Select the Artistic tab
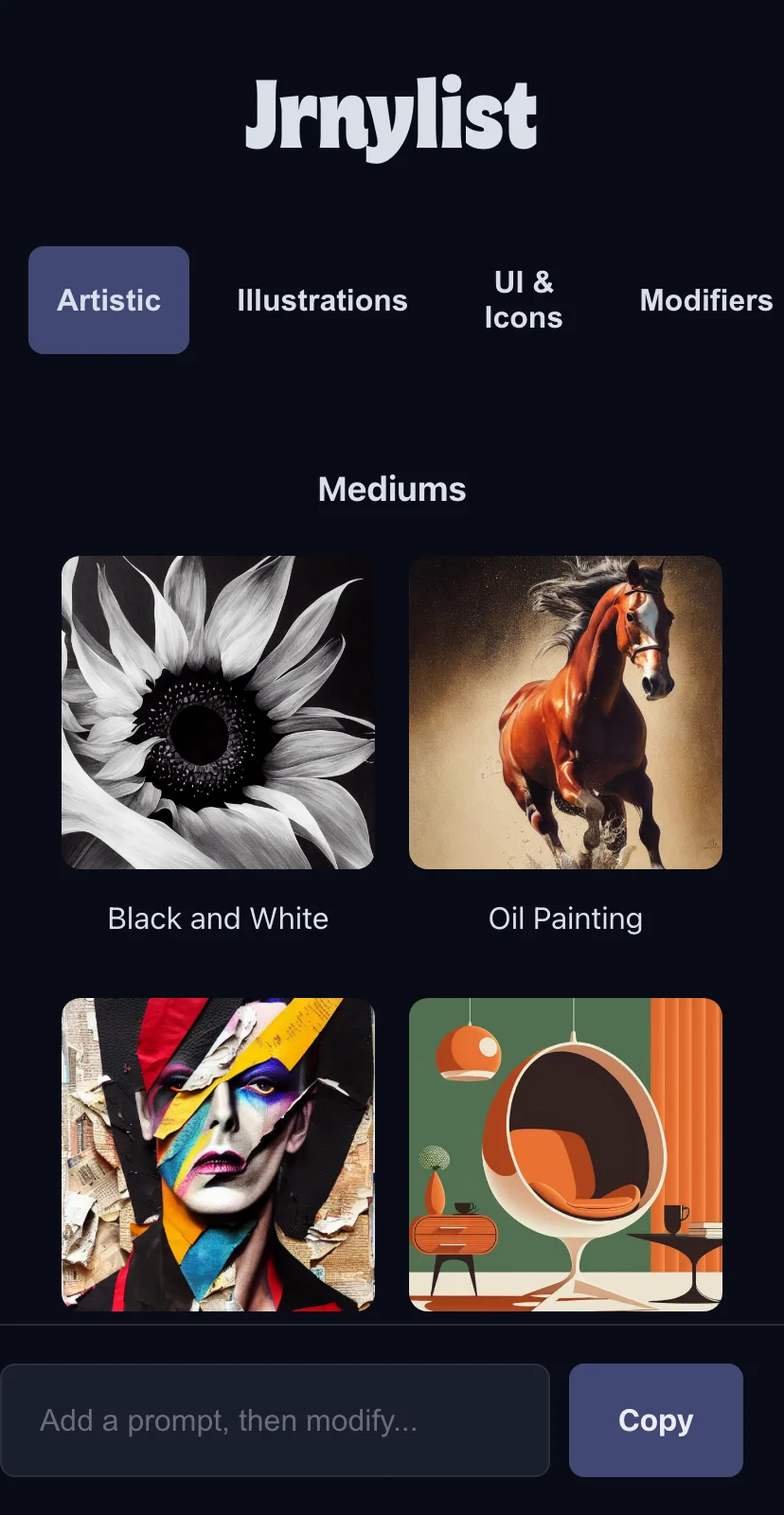The width and height of the screenshot is (784, 1515). pyautogui.click(x=109, y=300)
